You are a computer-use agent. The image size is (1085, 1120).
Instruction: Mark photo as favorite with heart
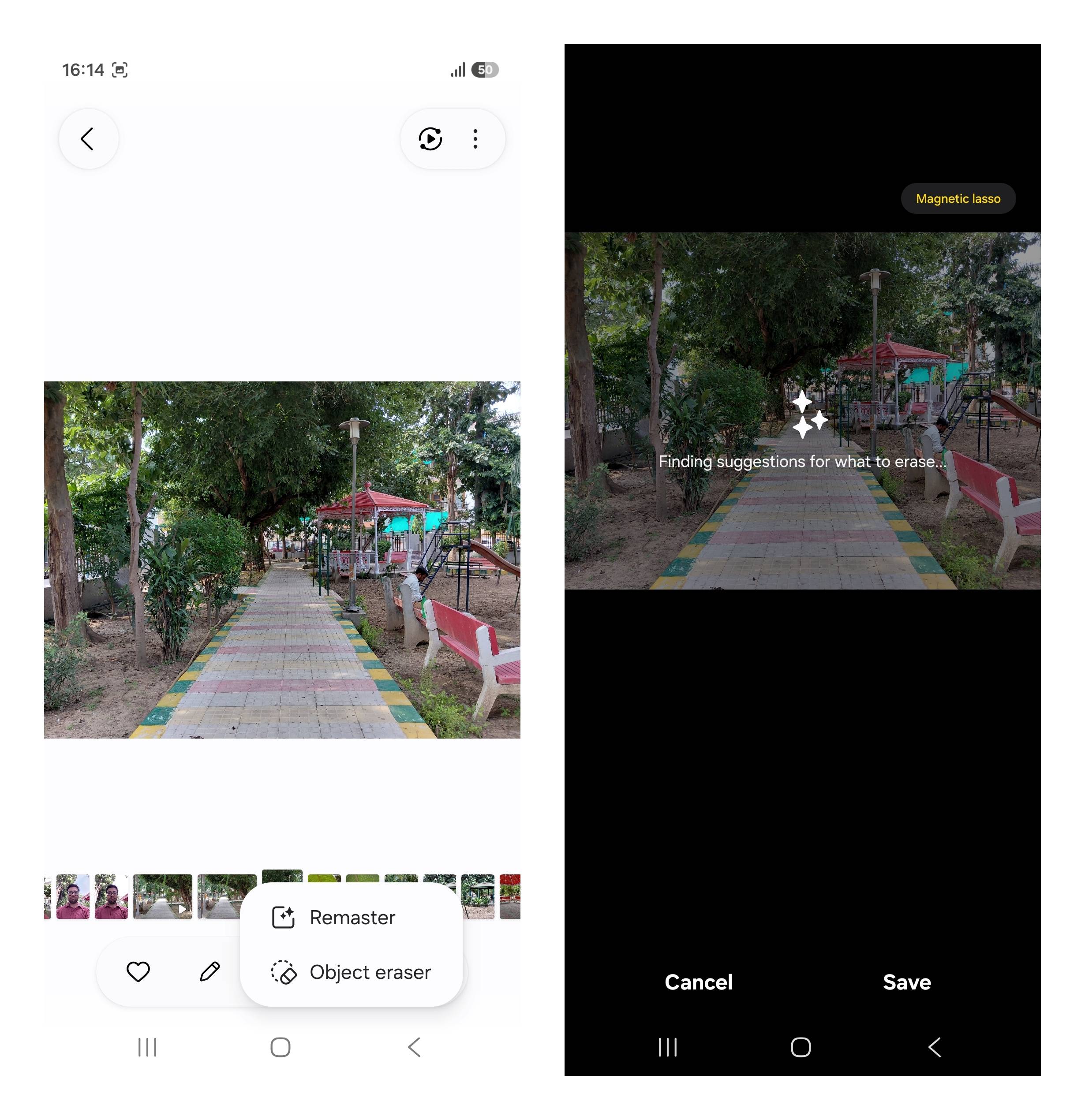click(x=138, y=971)
